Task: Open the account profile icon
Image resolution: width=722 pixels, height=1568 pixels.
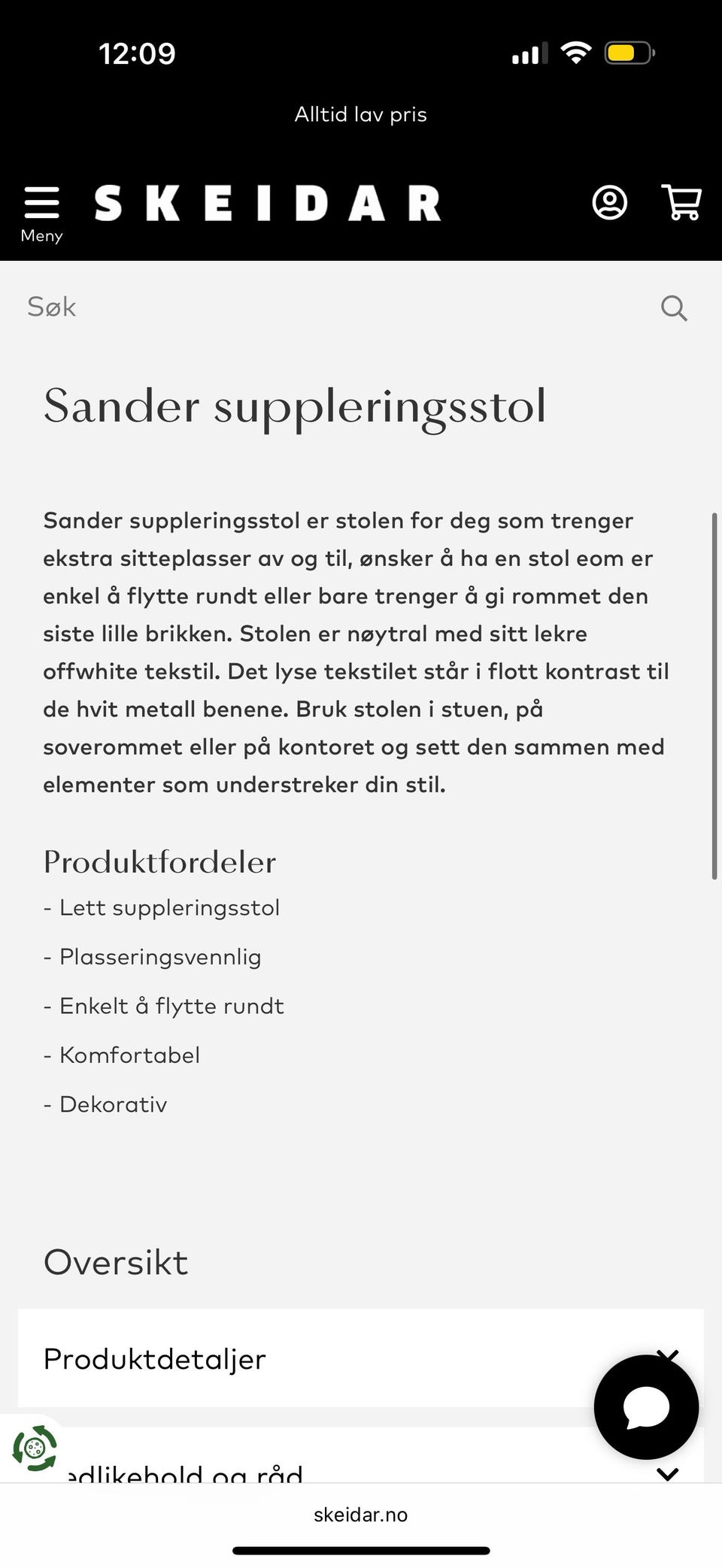Action: (610, 203)
